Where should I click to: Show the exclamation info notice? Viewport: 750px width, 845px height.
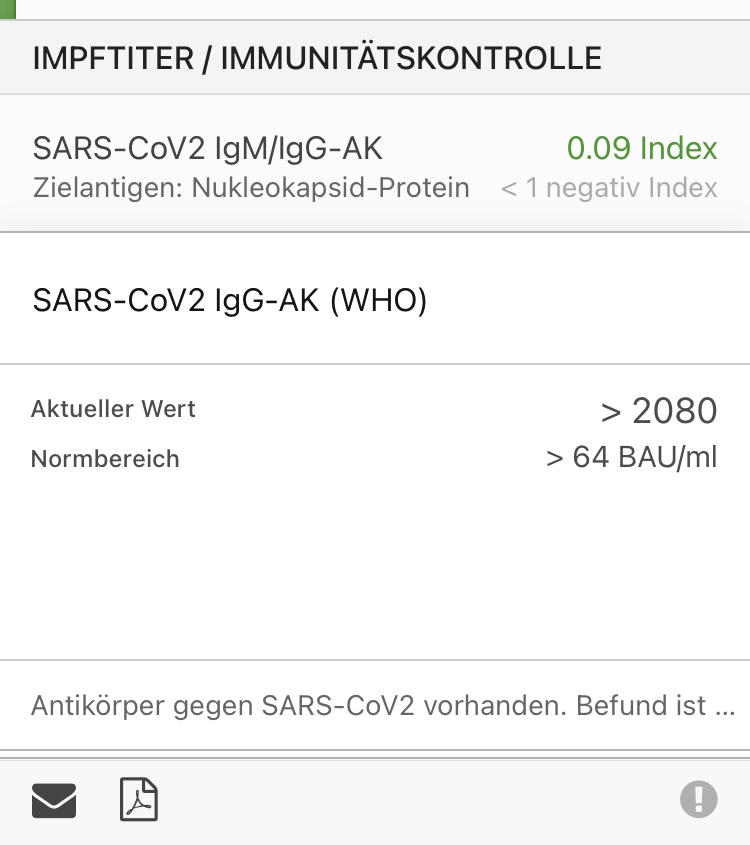point(699,799)
